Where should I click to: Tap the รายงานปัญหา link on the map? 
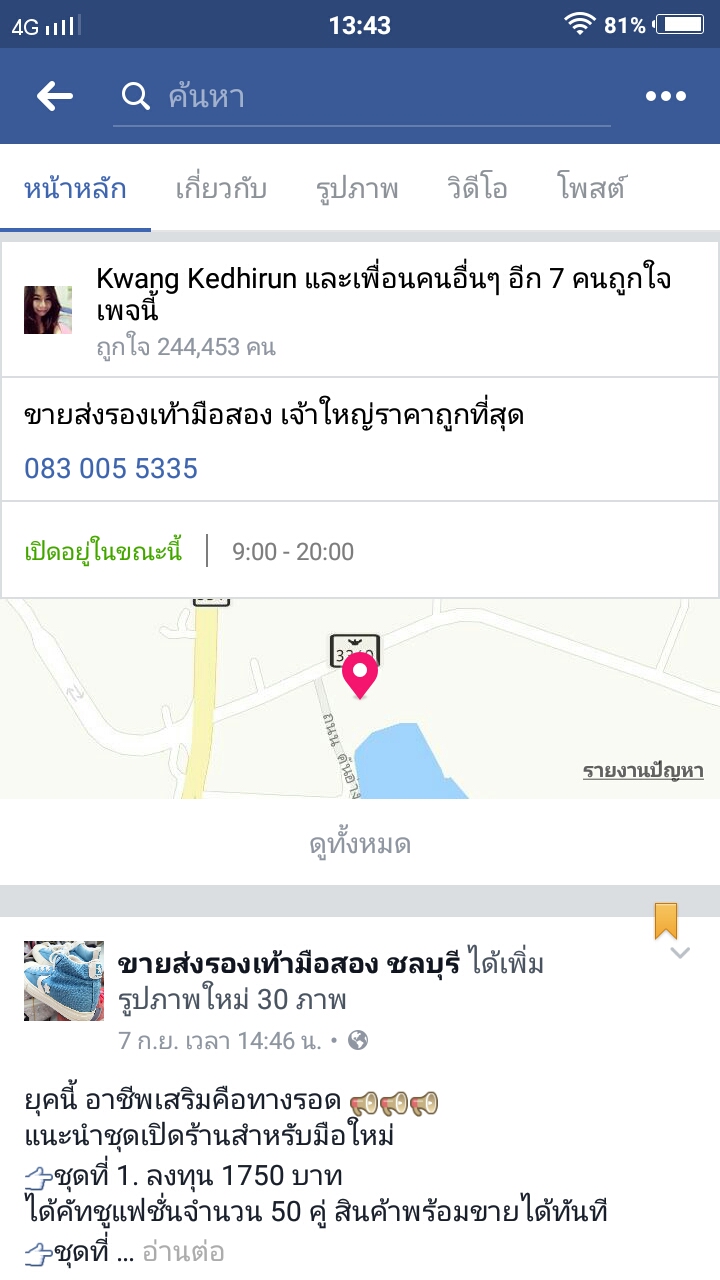[643, 771]
